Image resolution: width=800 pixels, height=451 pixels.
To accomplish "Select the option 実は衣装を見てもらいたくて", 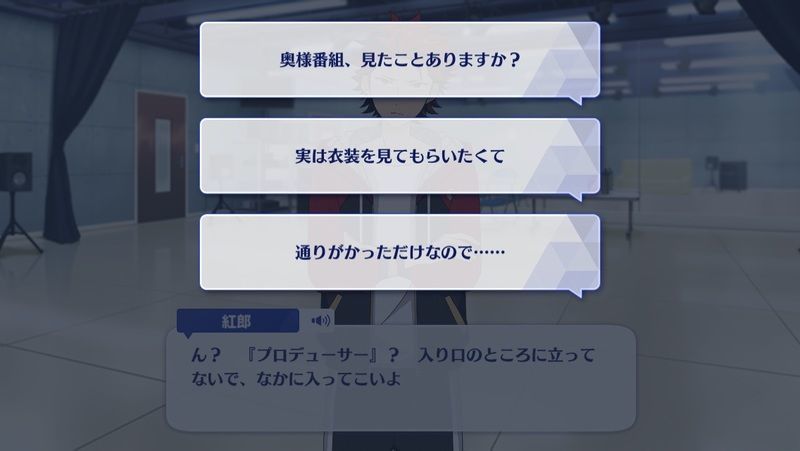I will pyautogui.click(x=399, y=156).
